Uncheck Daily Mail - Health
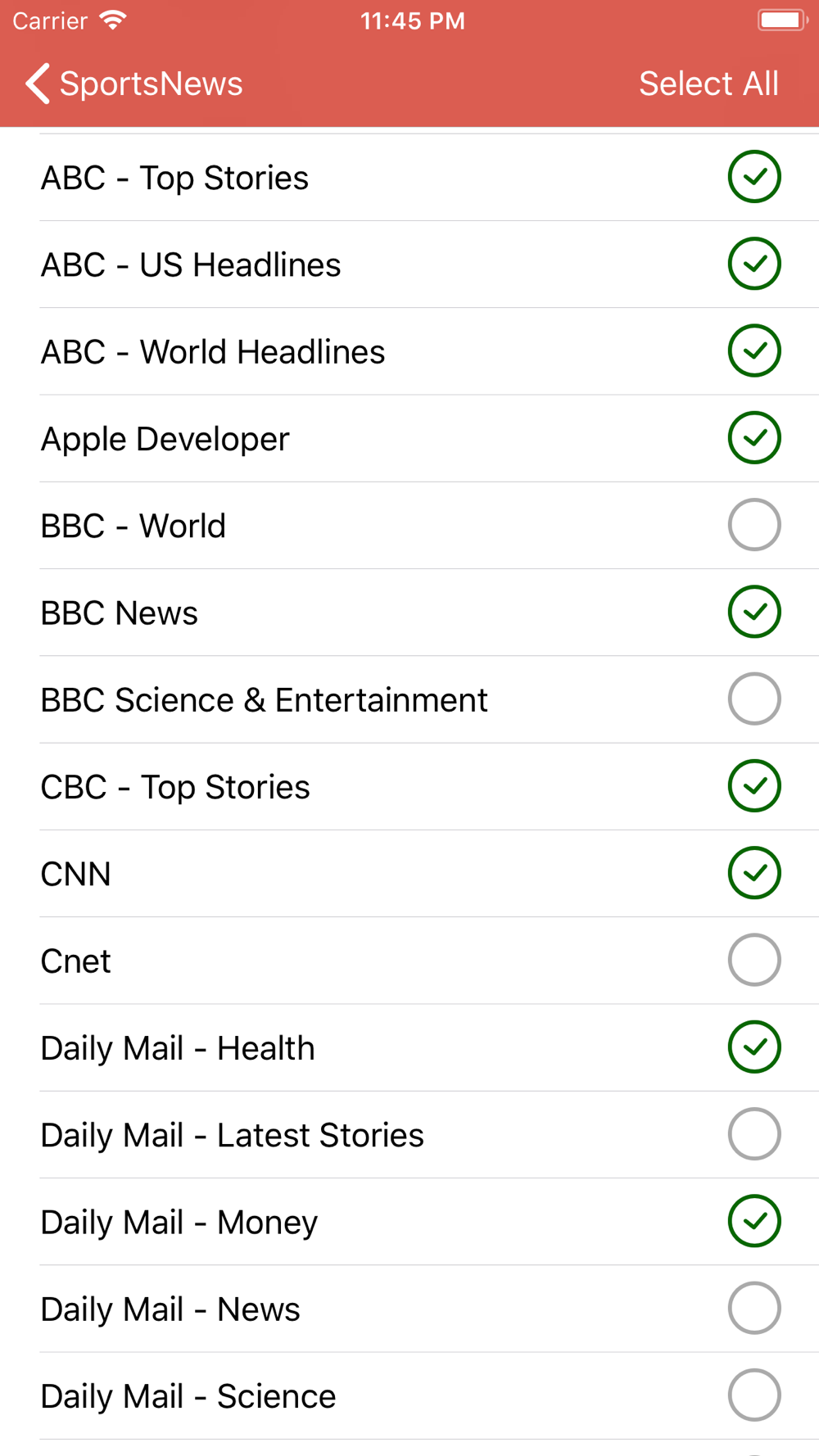The image size is (819, 1456). point(754,1047)
